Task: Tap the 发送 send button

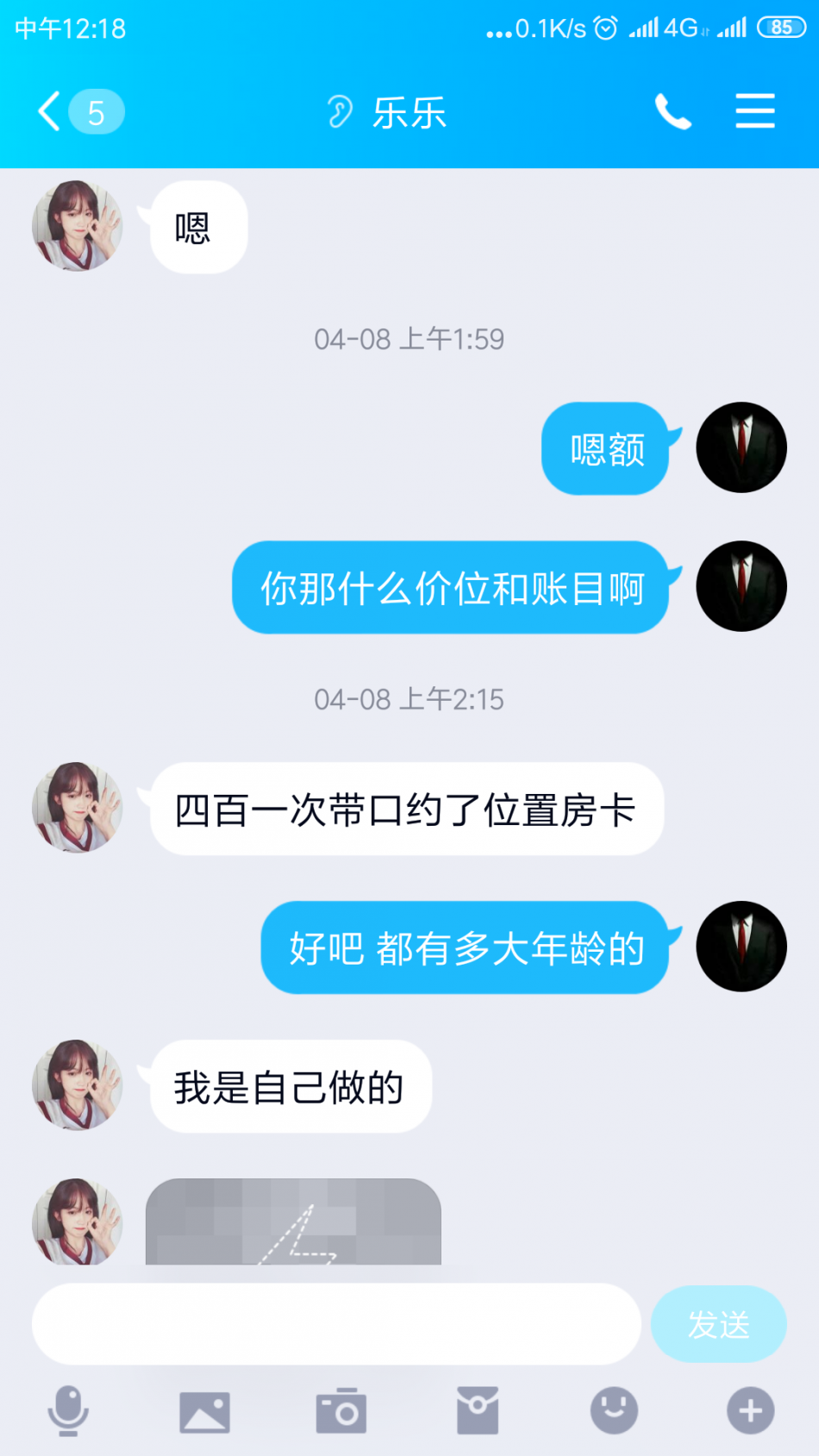Action: point(718,1323)
